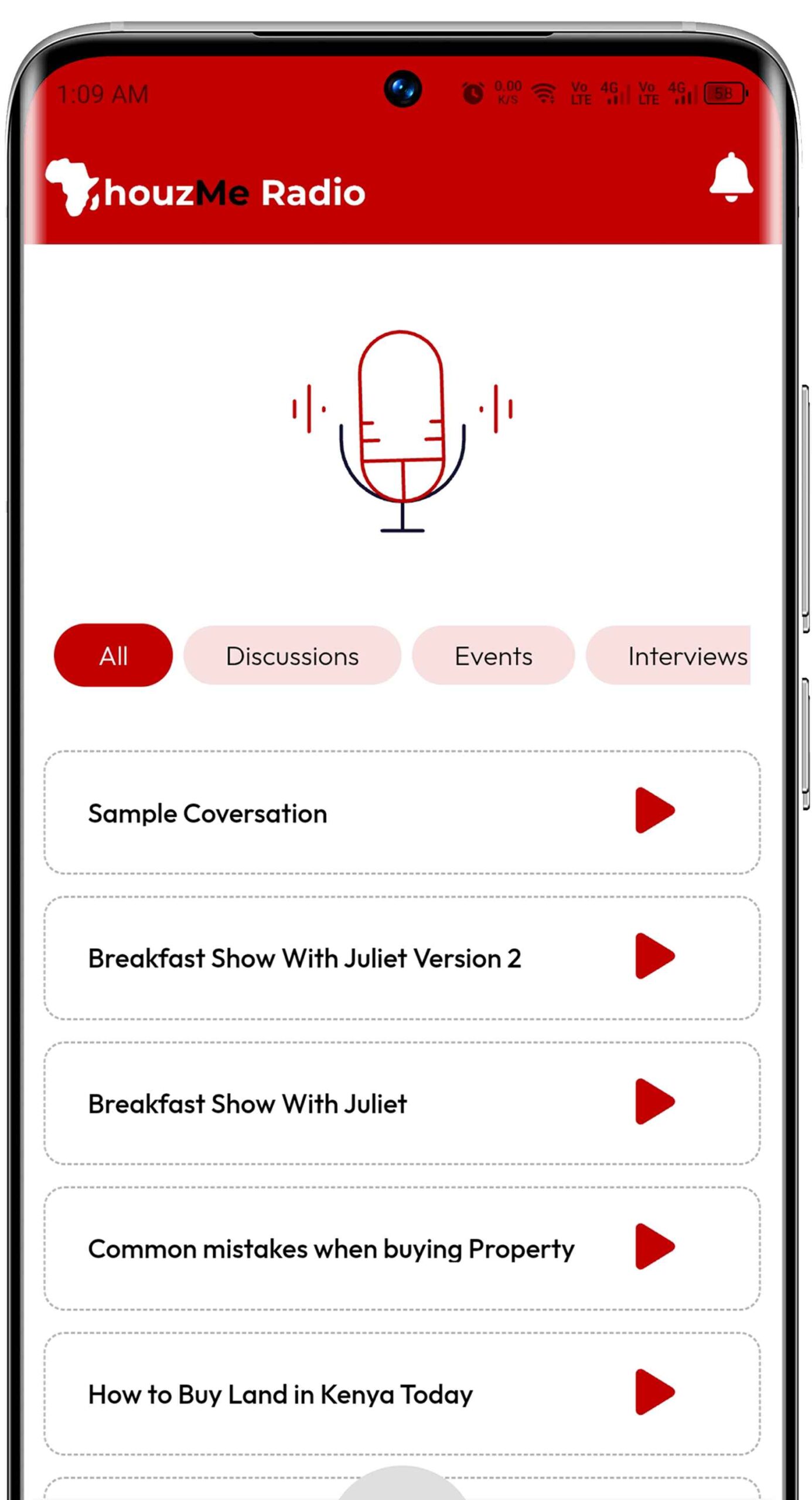812x1500 pixels.
Task: Filter by Events
Action: [x=493, y=656]
